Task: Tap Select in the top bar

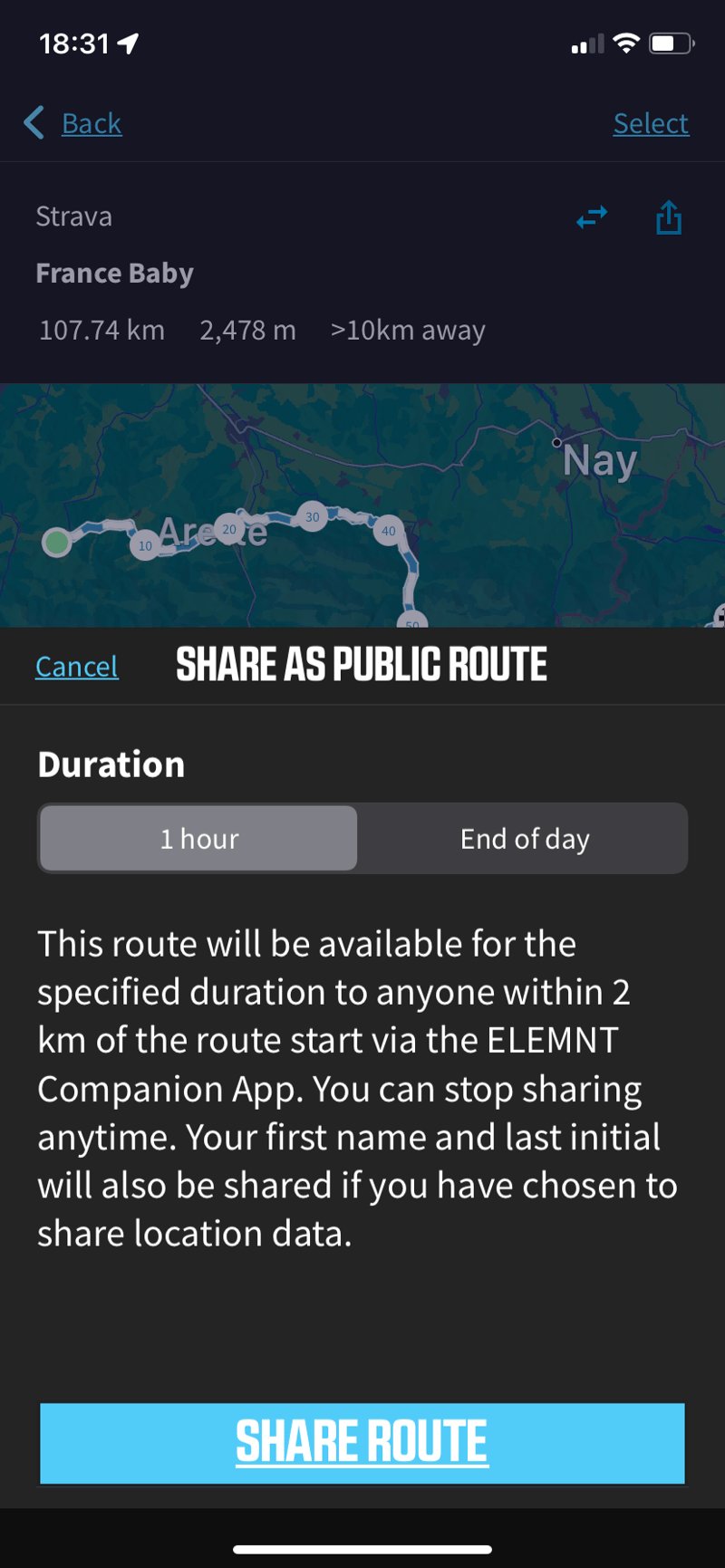Action: [651, 123]
